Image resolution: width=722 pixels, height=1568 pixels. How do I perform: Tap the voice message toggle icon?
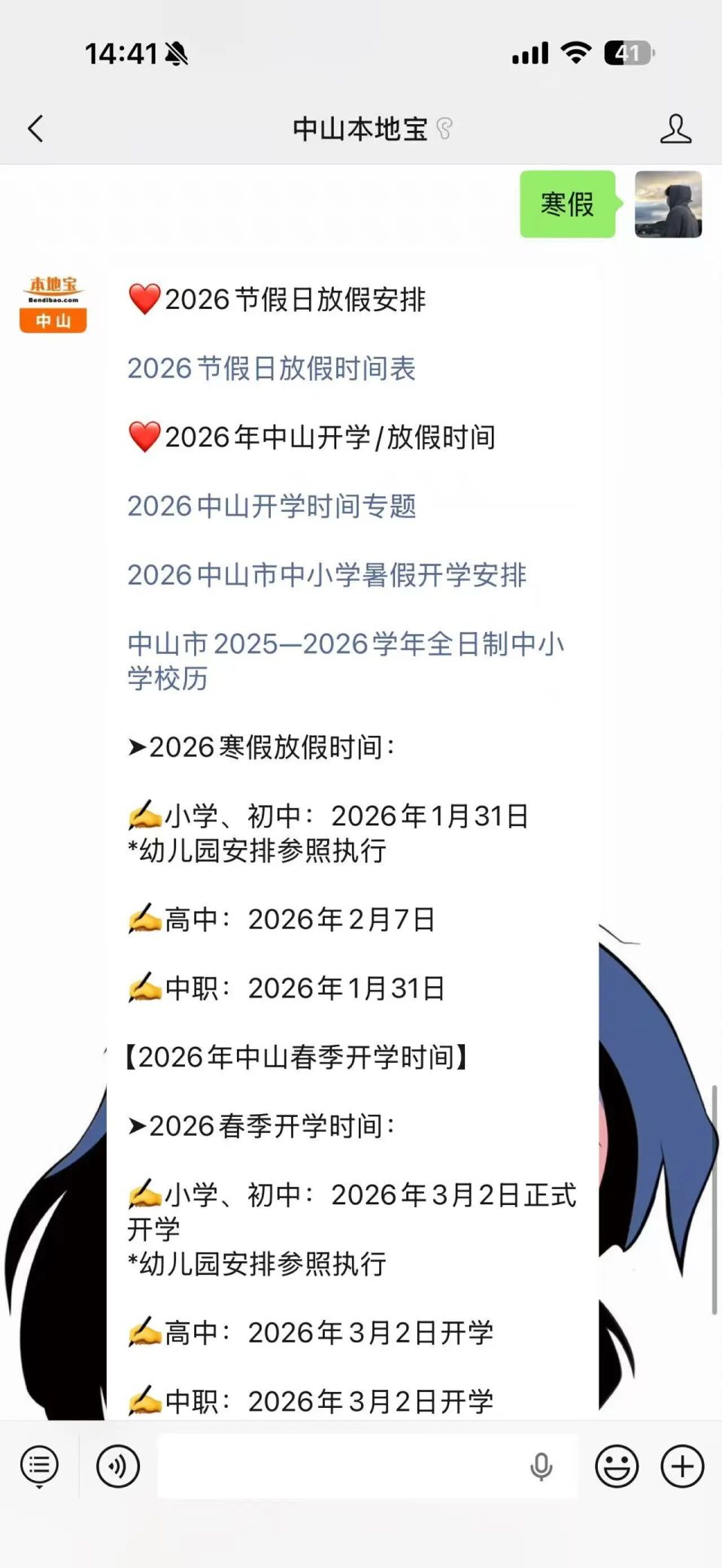coord(117,1465)
